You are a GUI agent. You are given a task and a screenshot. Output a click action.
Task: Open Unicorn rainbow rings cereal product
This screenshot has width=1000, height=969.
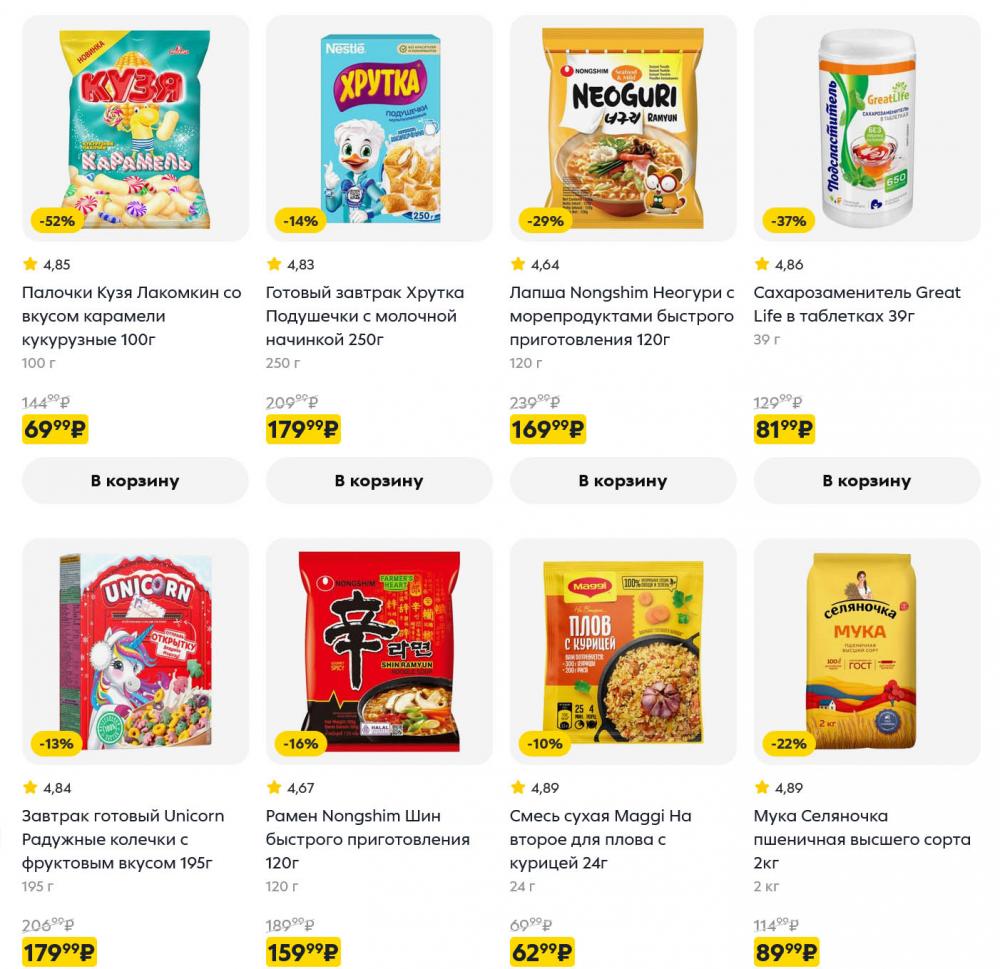pos(135,651)
